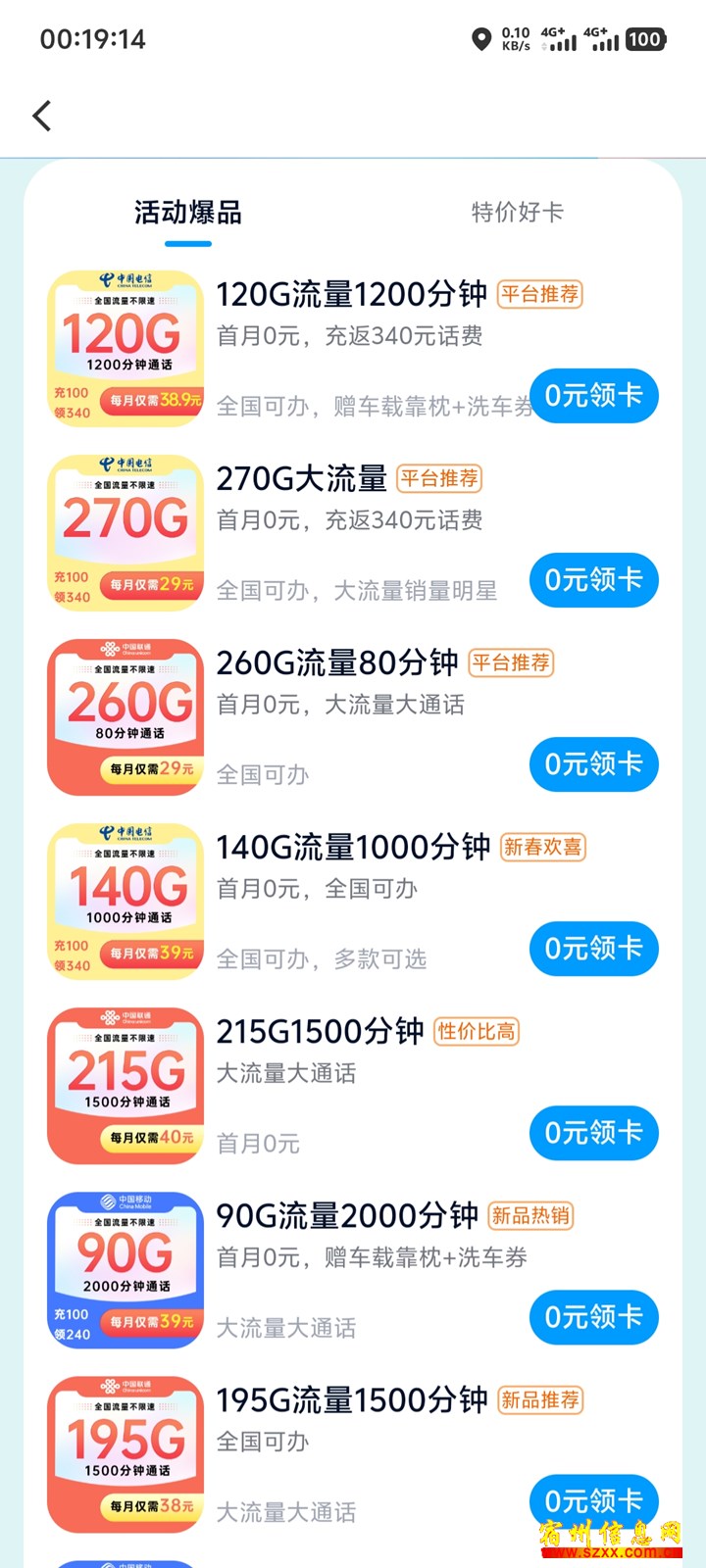706x1568 pixels.
Task: View the 215G plan image
Action: coord(126,1085)
